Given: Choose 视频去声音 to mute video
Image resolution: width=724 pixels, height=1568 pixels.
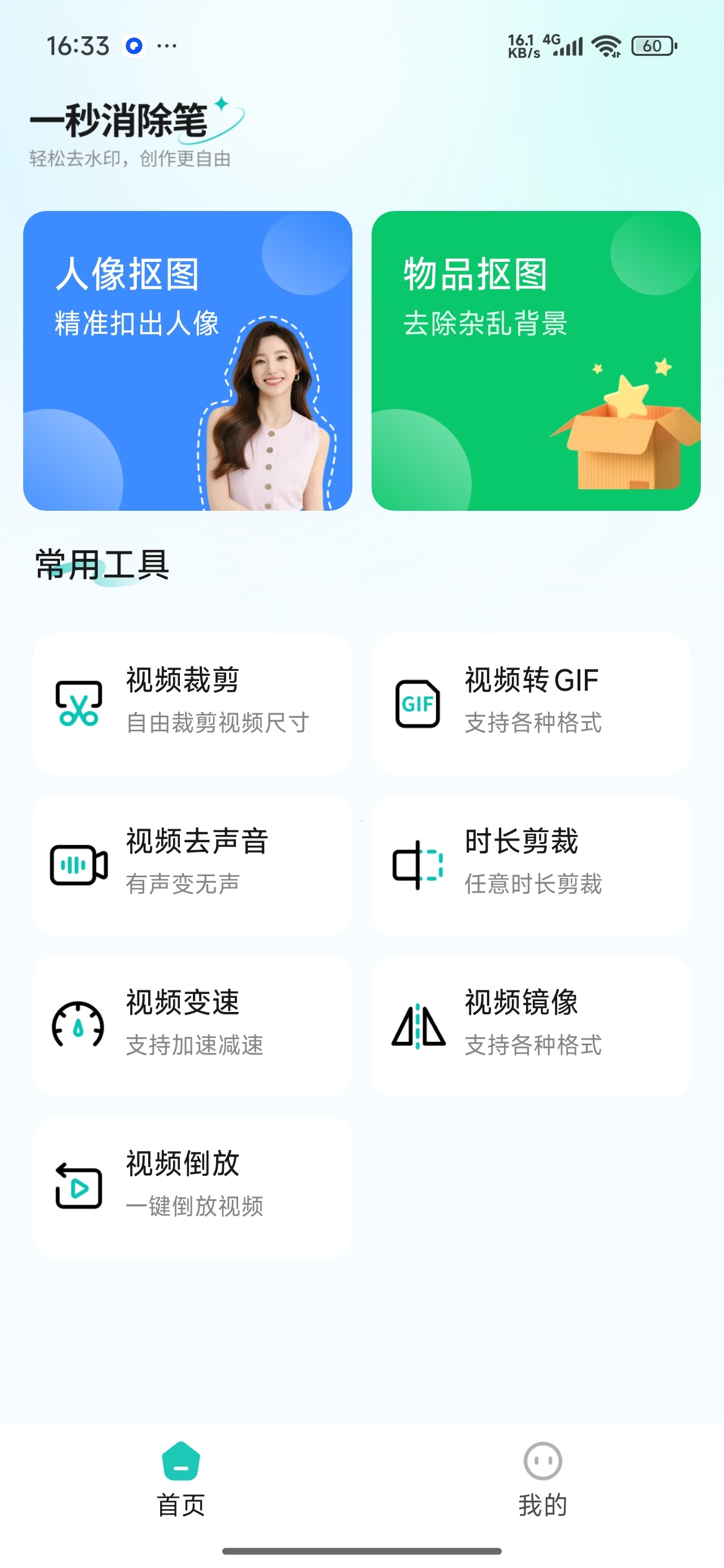Looking at the screenshot, I should pyautogui.click(x=192, y=864).
